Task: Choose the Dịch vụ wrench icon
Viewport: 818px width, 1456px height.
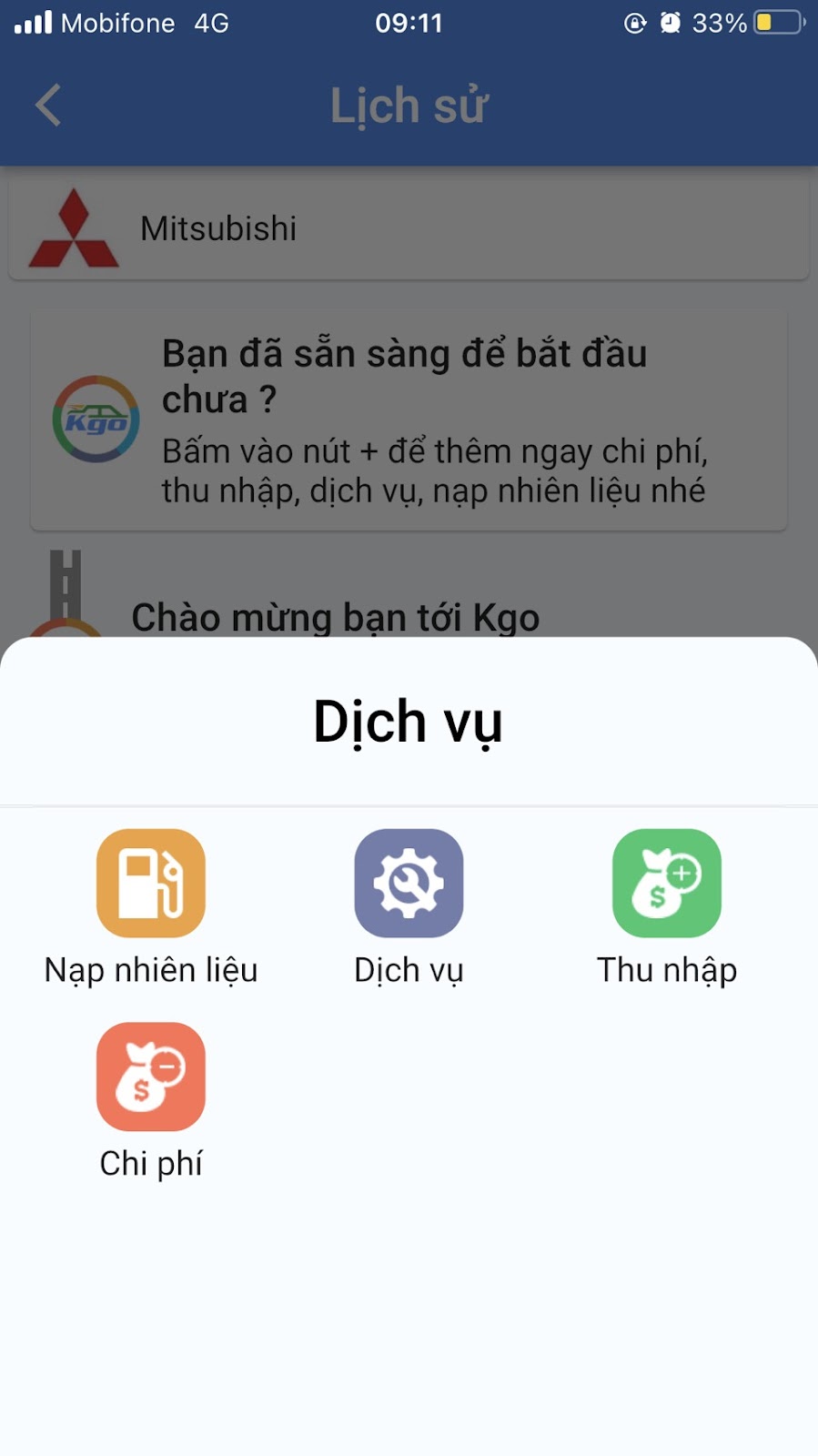Action: pyautogui.click(x=409, y=884)
